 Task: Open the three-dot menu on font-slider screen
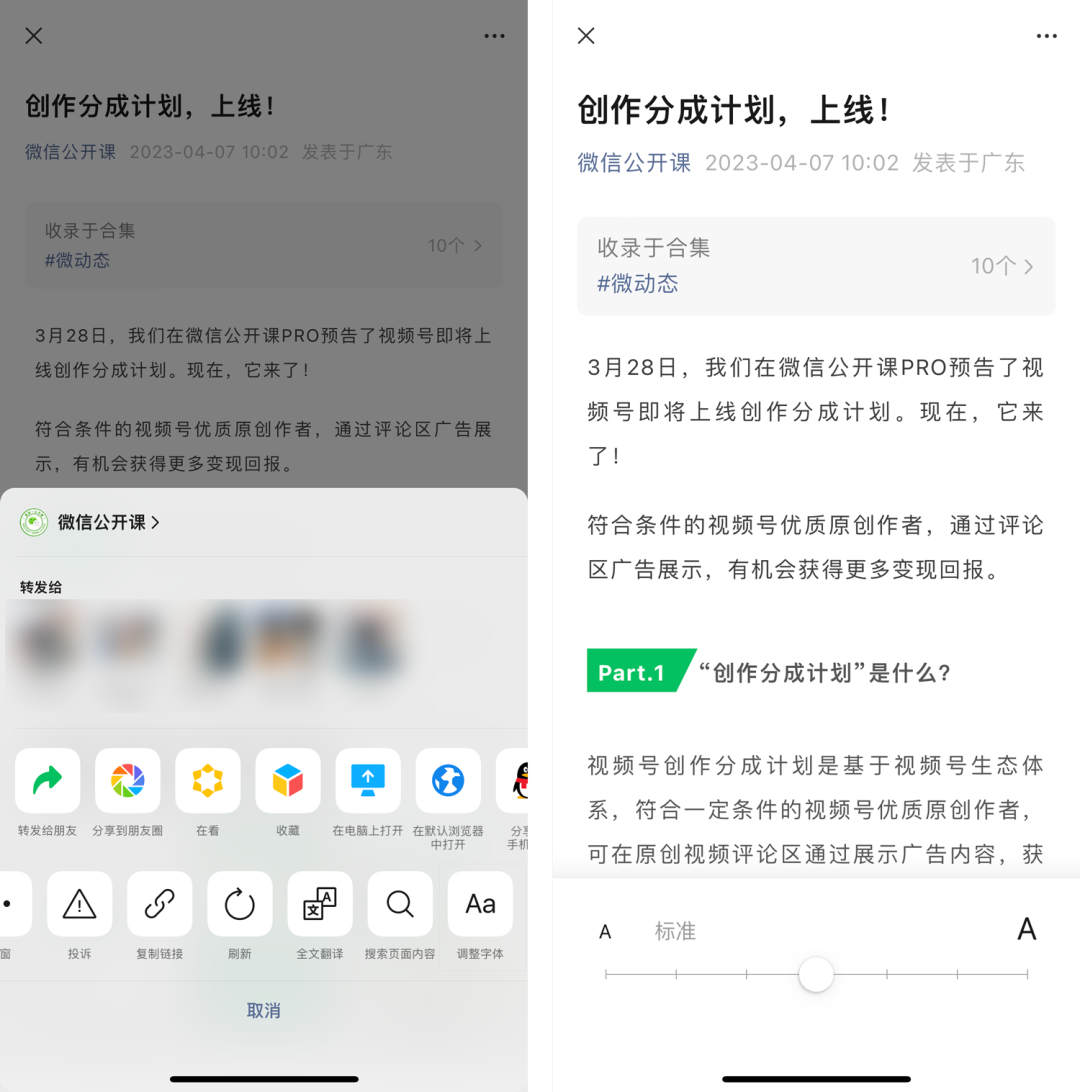[x=1046, y=36]
